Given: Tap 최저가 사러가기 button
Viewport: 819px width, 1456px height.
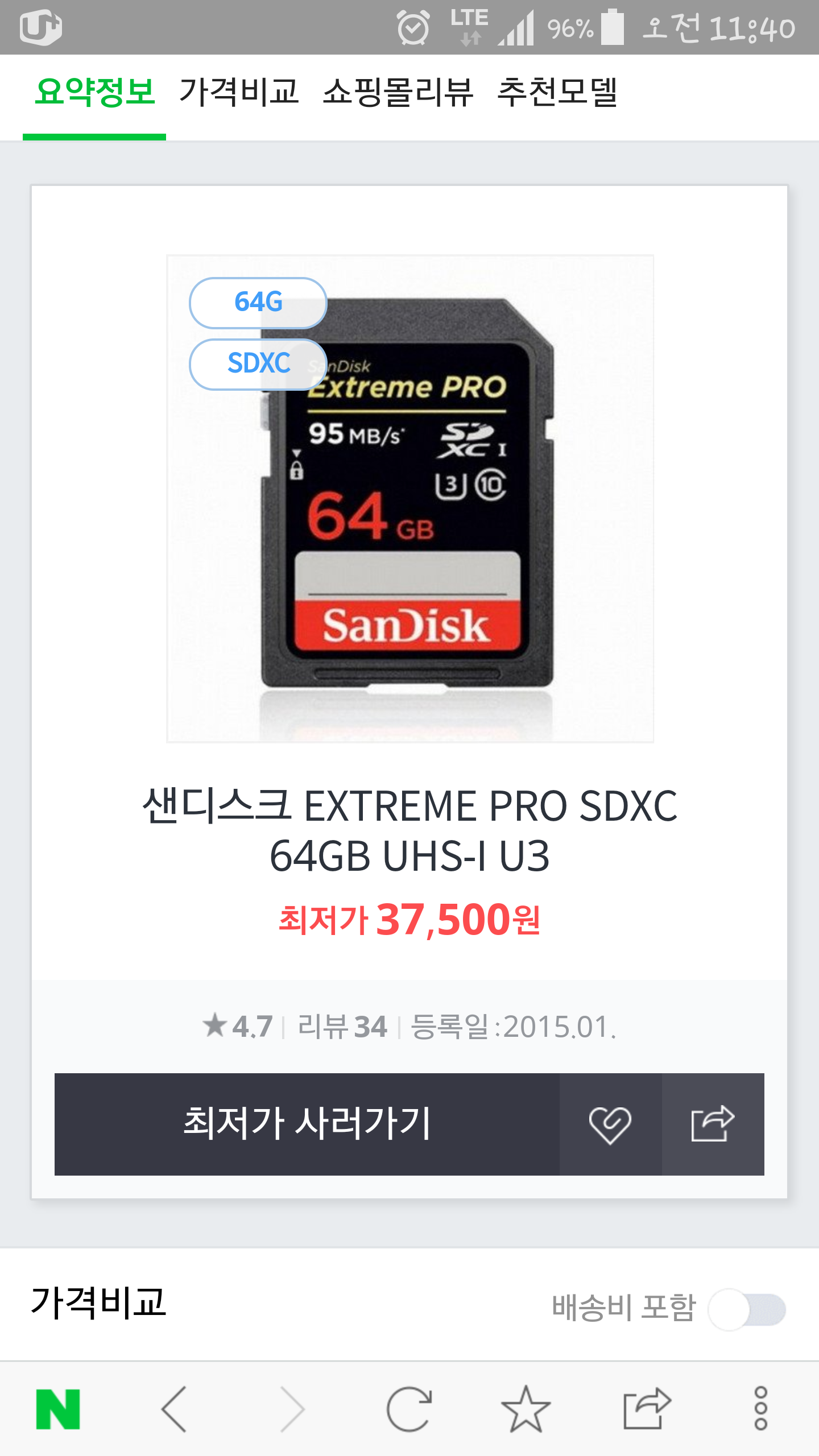Looking at the screenshot, I should click(x=307, y=1124).
